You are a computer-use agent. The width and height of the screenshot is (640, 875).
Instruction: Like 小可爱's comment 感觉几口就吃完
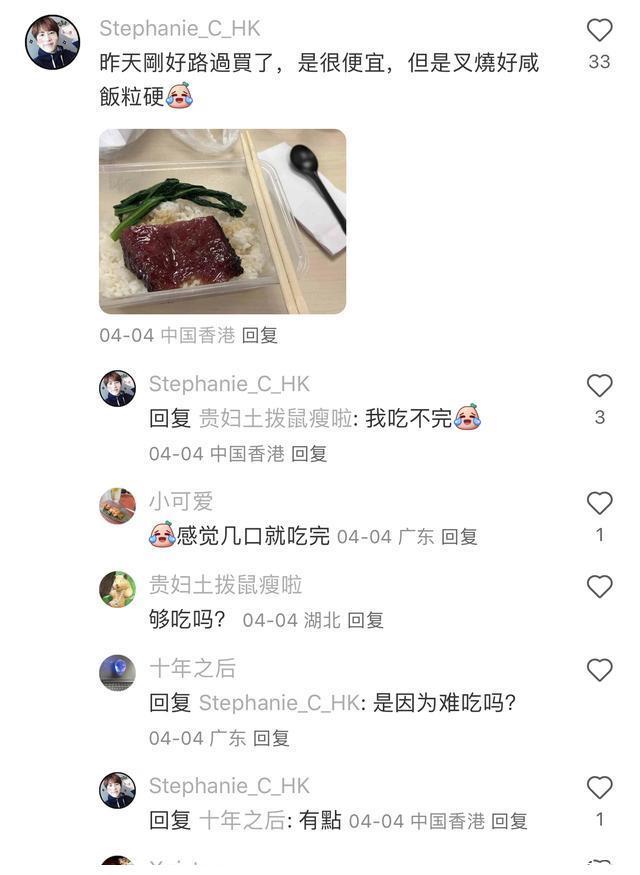(x=599, y=503)
